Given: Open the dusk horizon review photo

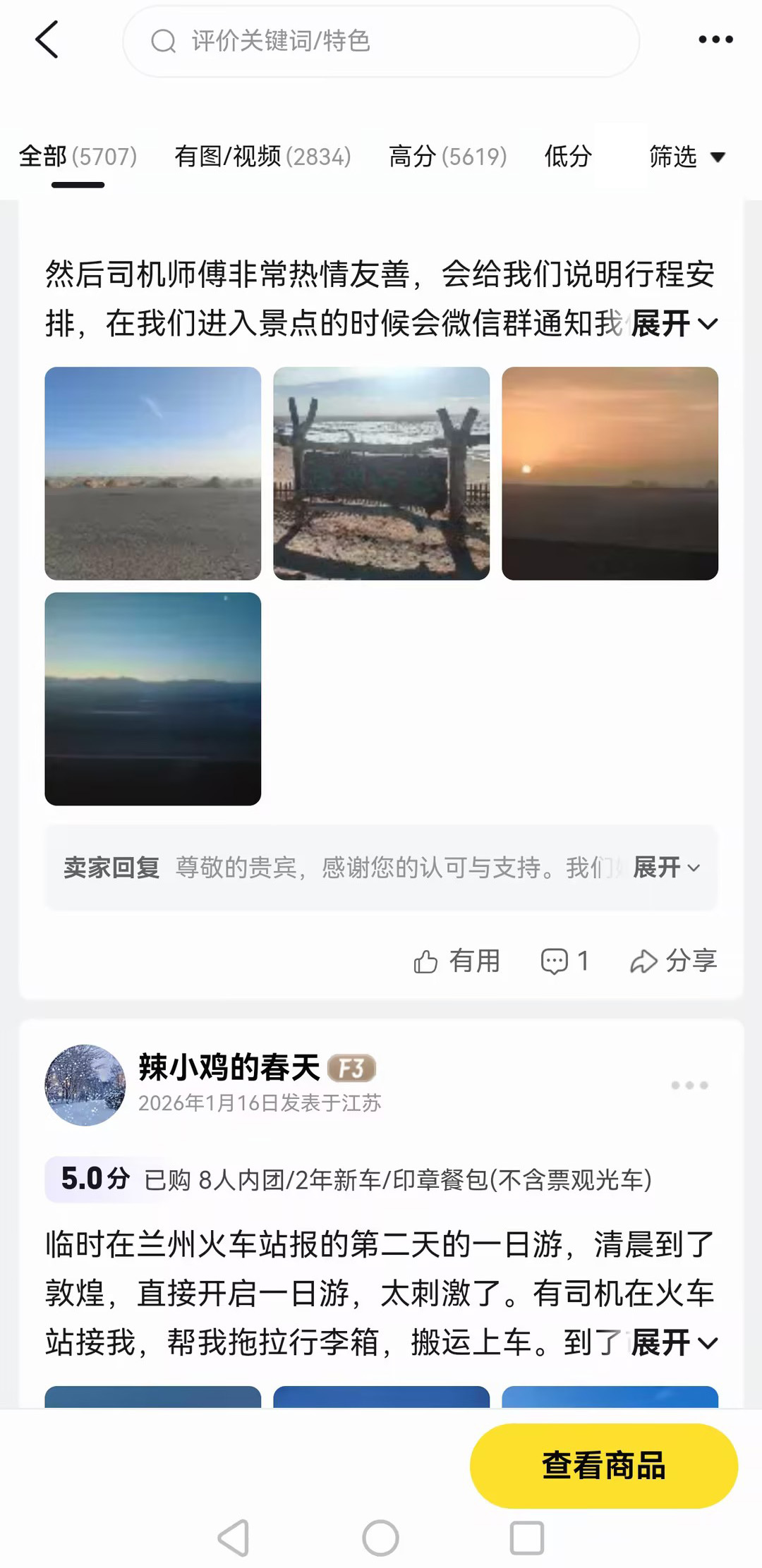Looking at the screenshot, I should [x=152, y=698].
